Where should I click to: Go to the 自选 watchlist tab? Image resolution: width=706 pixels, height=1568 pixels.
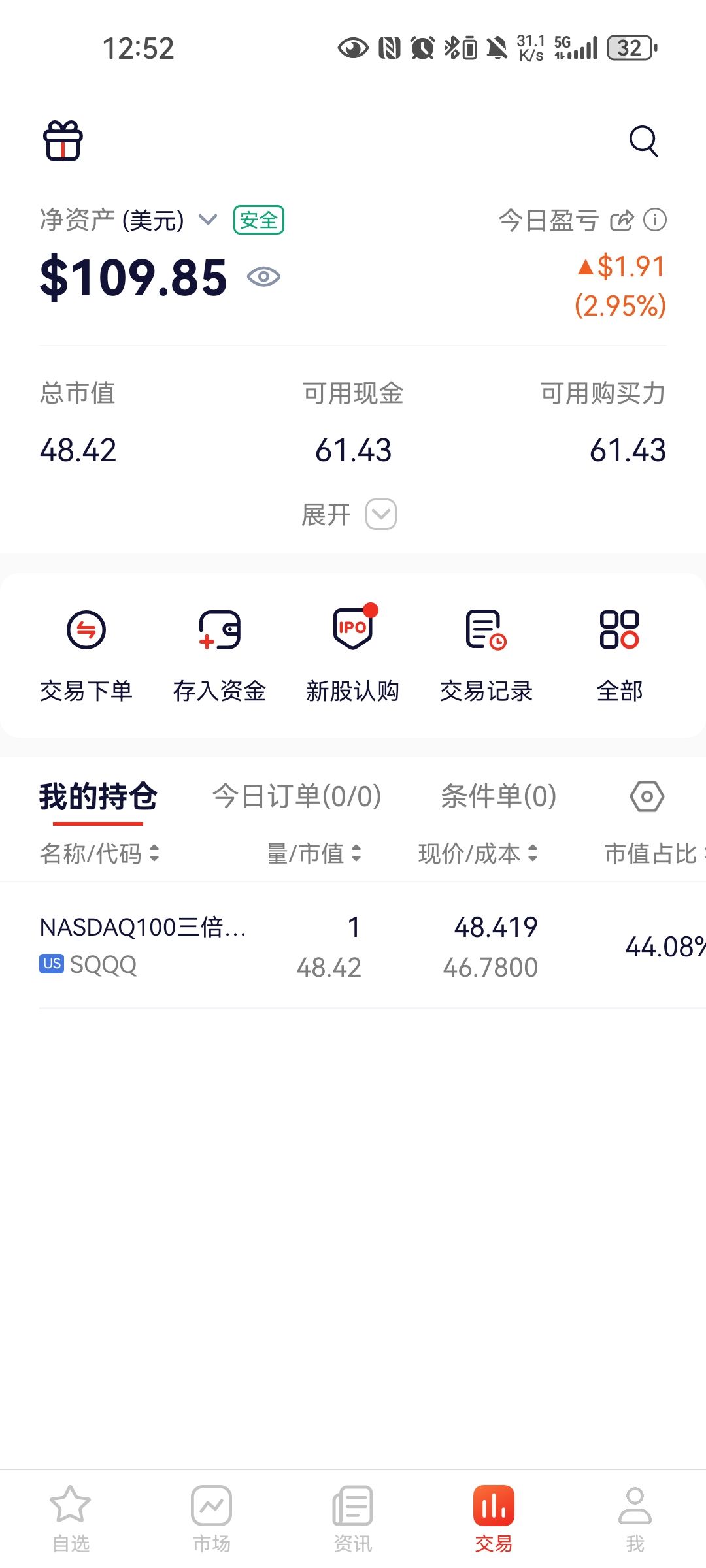pyautogui.click(x=71, y=1518)
